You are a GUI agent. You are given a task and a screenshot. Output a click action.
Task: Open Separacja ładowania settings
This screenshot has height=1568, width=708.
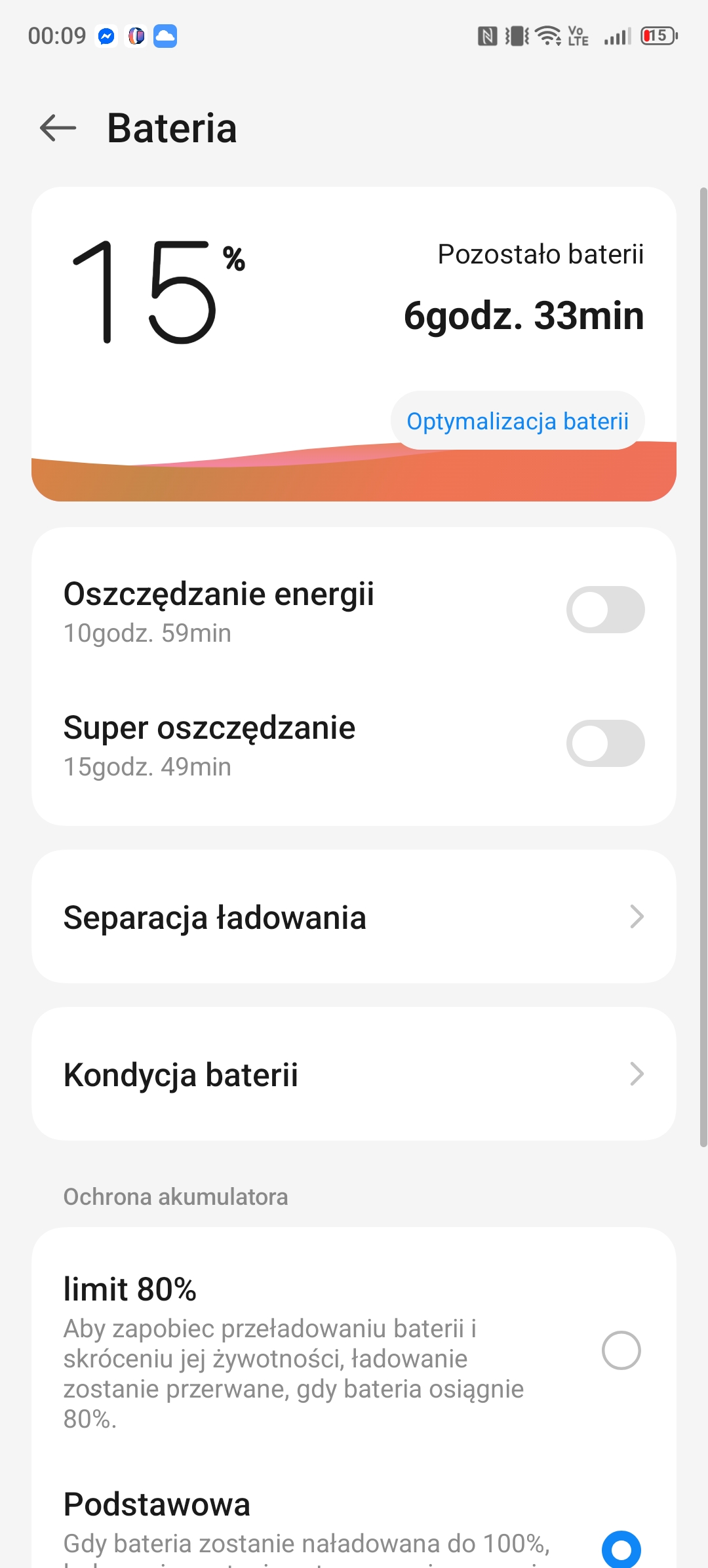point(354,917)
